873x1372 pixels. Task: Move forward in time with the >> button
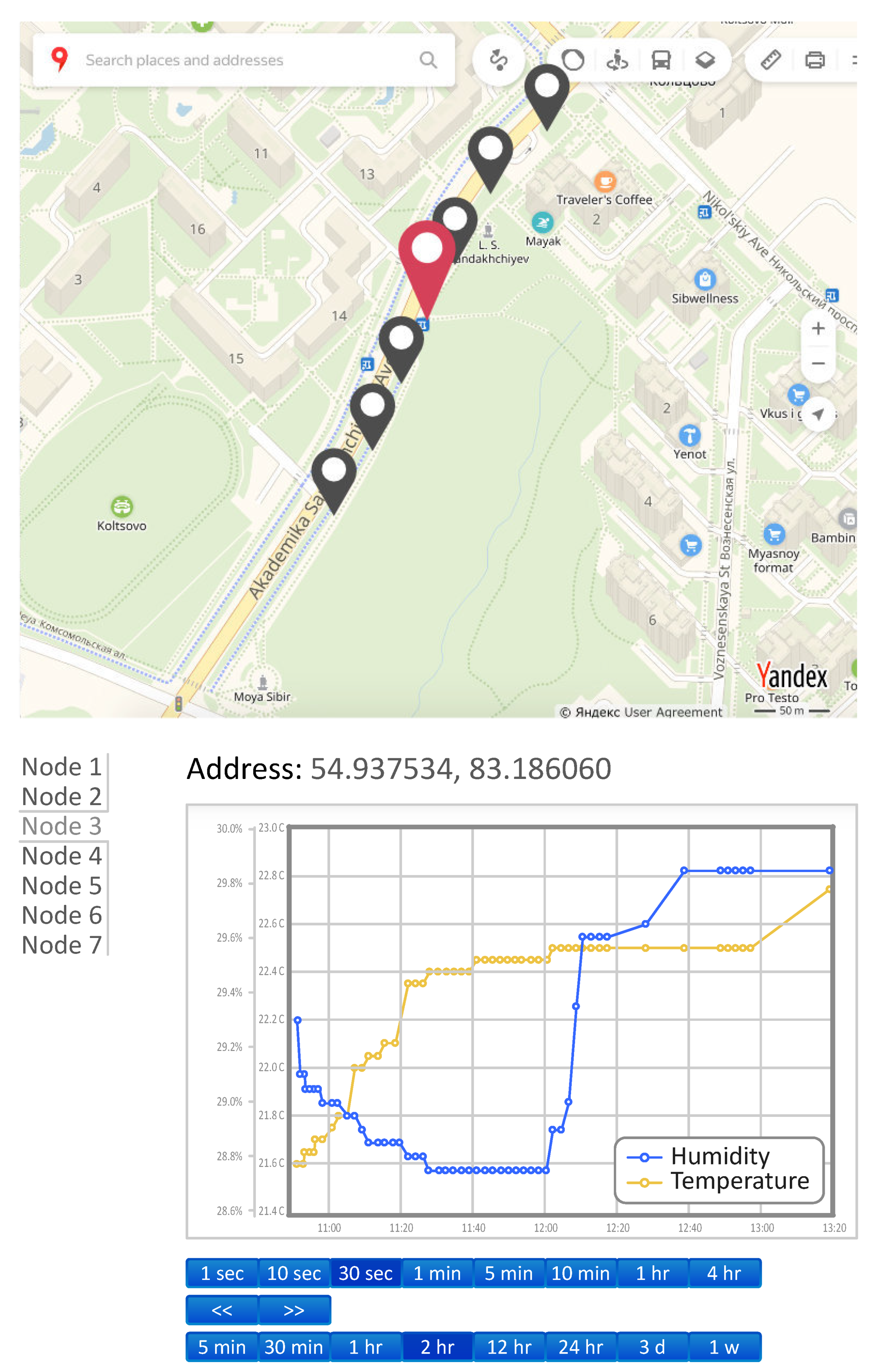pyautogui.click(x=293, y=1310)
